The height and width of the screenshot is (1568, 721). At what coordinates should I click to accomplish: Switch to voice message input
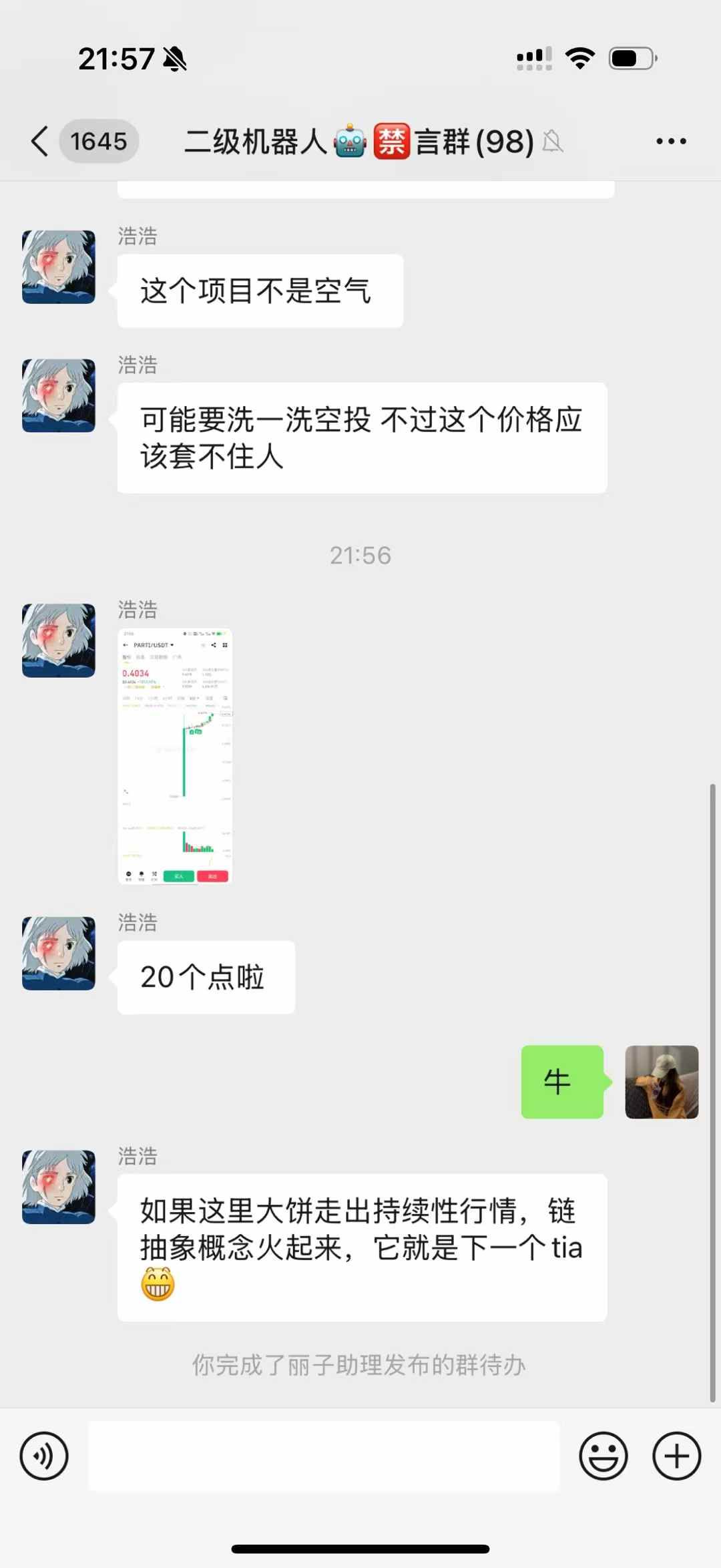44,1455
